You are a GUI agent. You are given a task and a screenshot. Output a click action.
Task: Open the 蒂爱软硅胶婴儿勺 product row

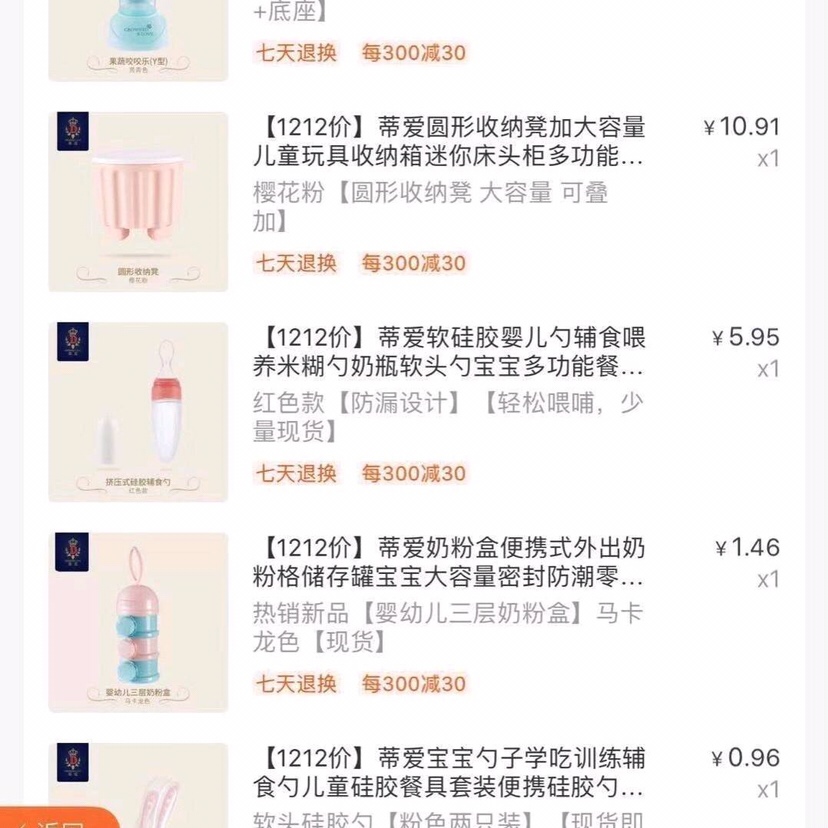pyautogui.click(x=450, y=353)
